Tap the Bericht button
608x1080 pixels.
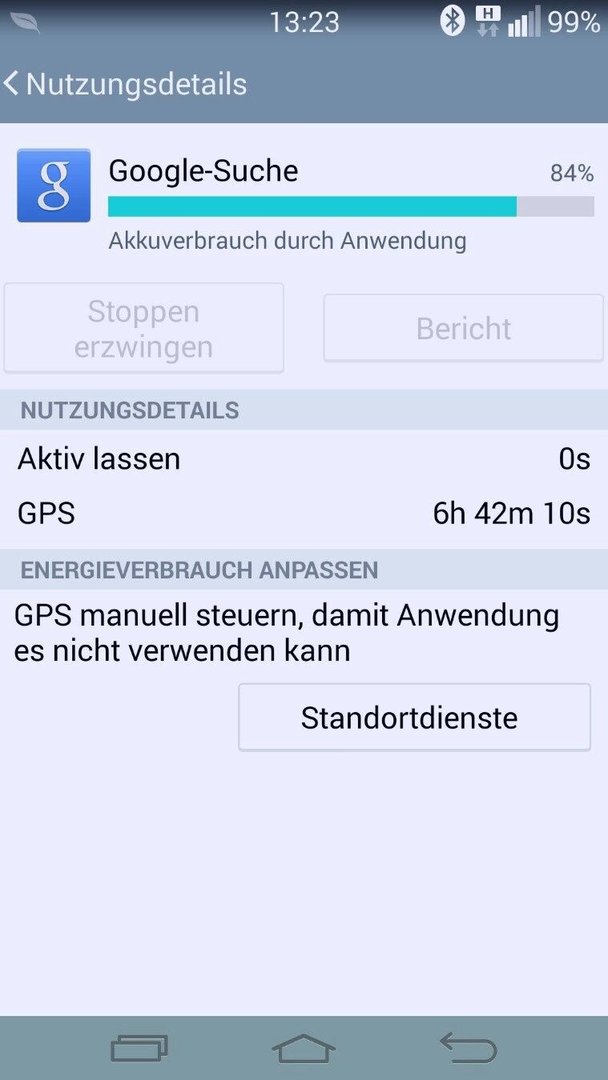click(463, 329)
